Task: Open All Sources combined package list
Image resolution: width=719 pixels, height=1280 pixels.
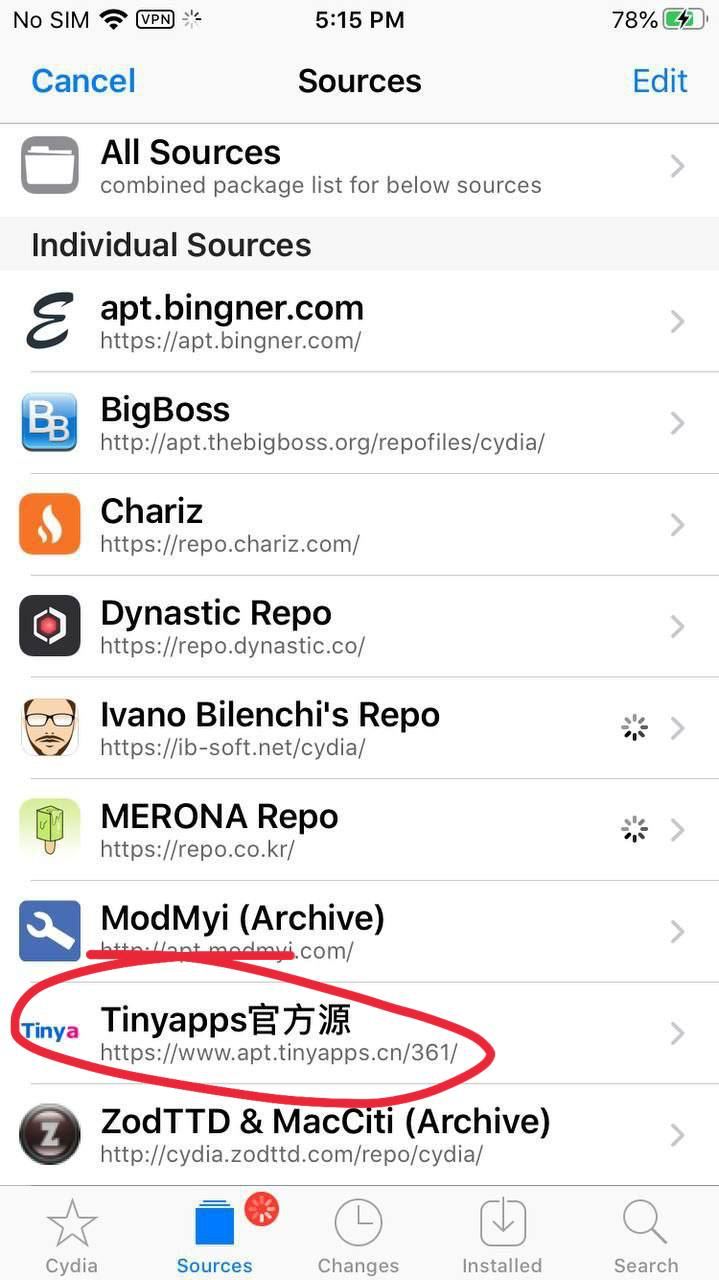Action: click(359, 166)
